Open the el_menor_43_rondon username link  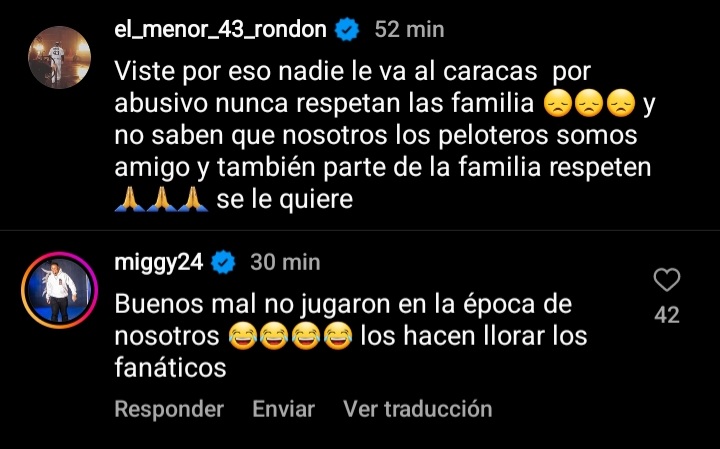[x=221, y=29]
